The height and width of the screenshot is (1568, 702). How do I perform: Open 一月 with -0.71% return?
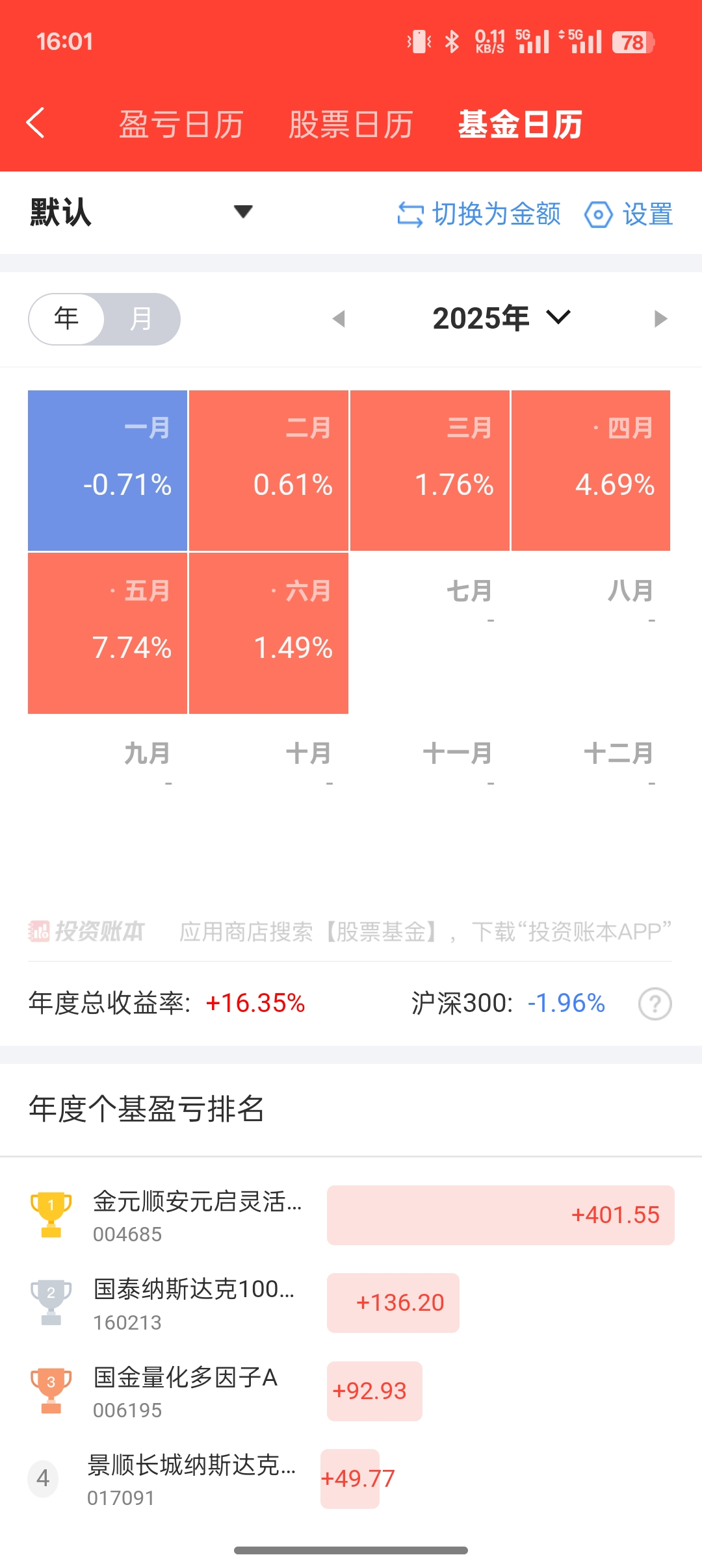(107, 470)
